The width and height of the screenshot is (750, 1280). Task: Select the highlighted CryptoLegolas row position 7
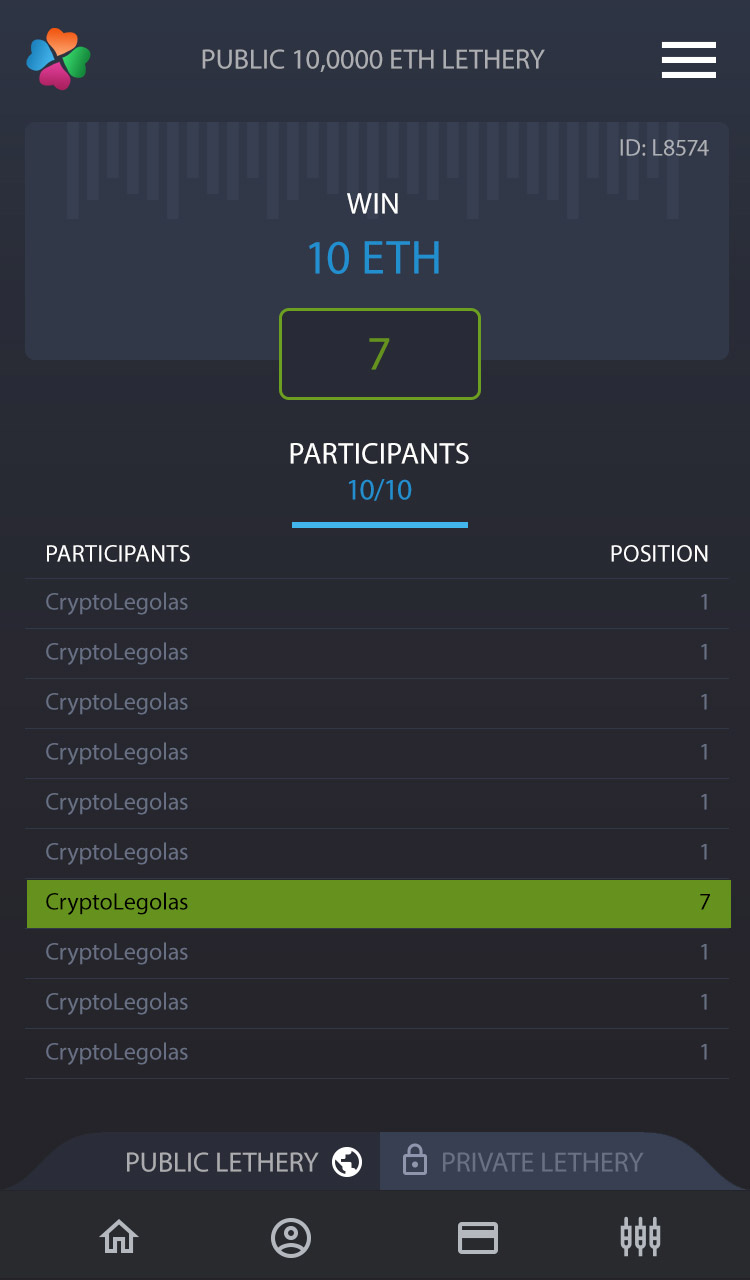tap(378, 903)
